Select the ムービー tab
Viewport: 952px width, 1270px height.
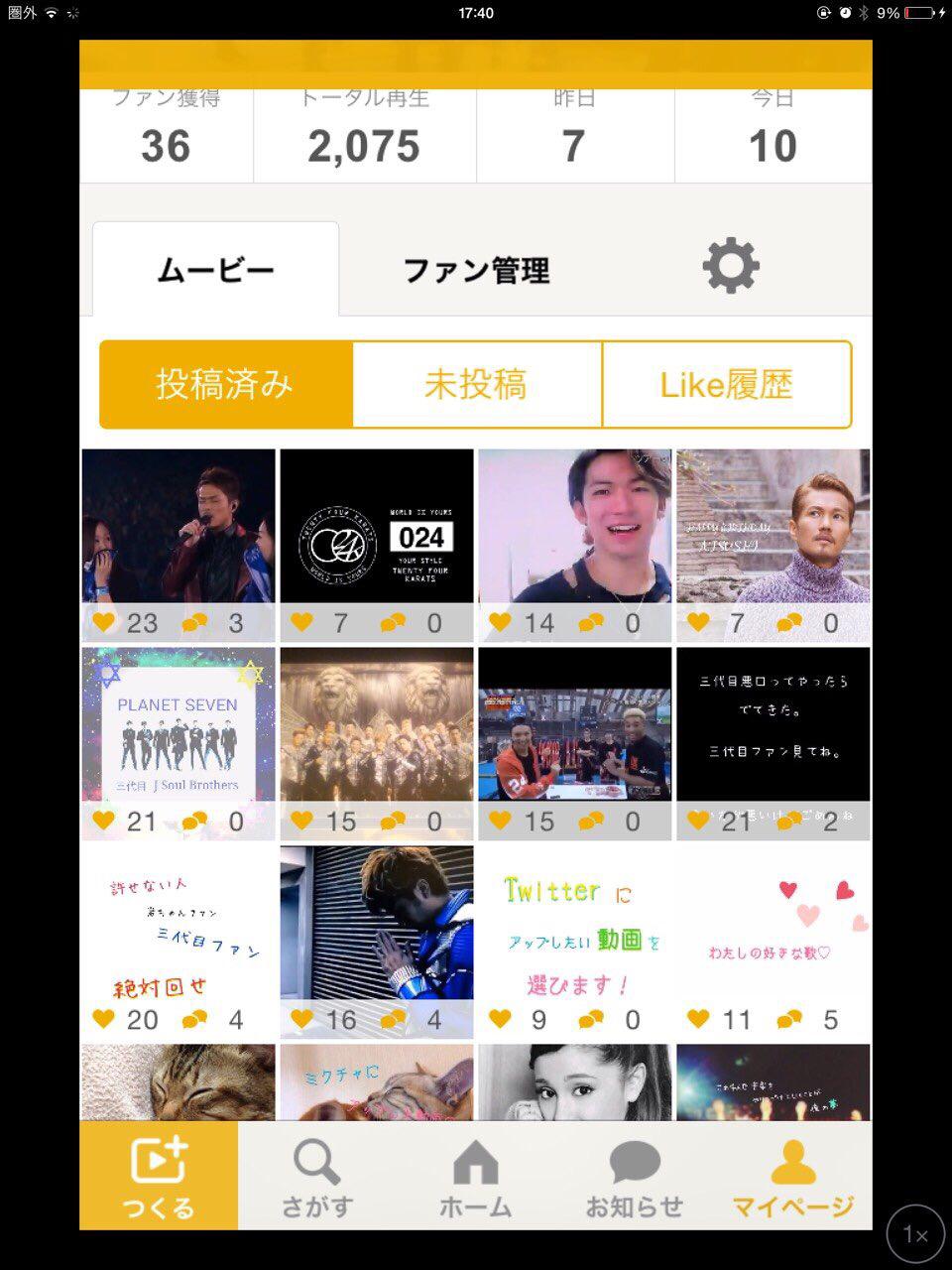tap(215, 270)
